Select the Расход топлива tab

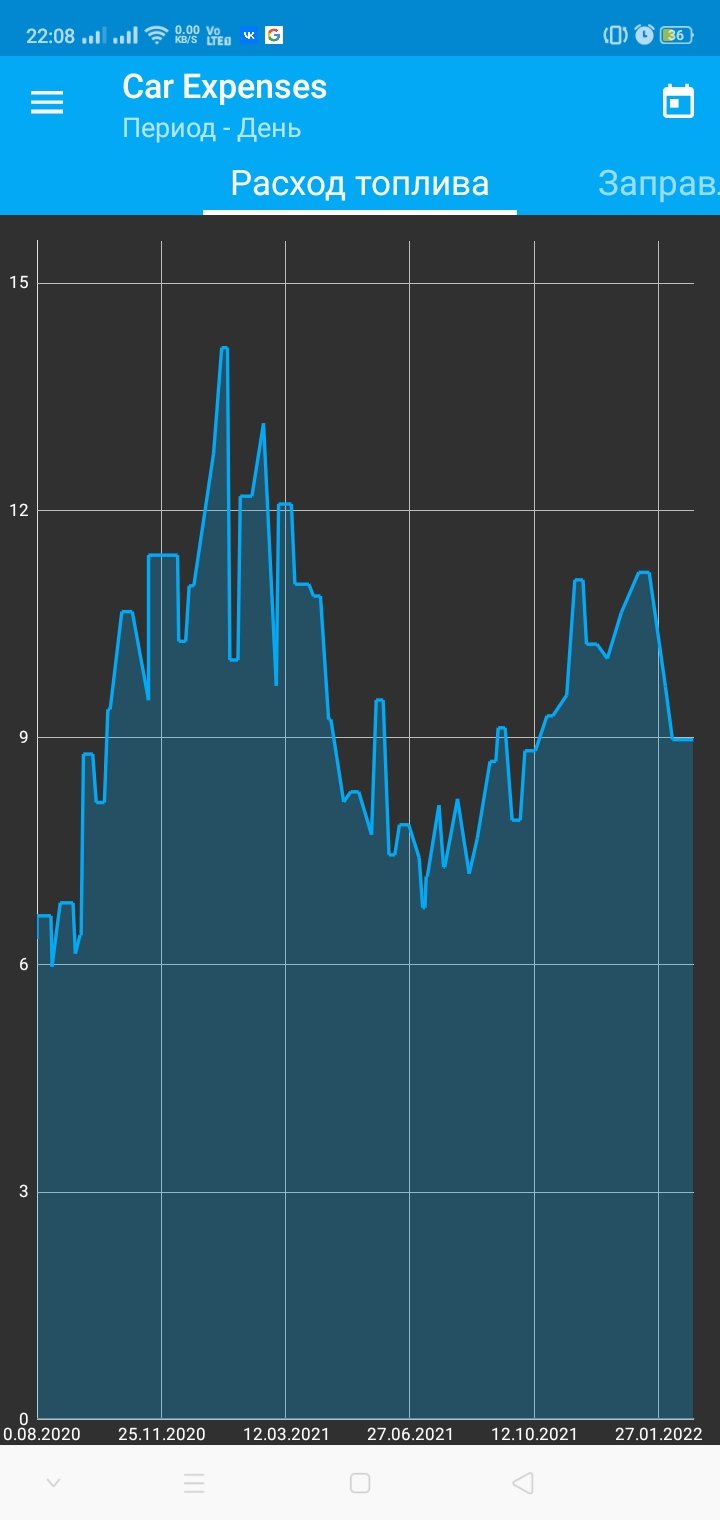click(x=360, y=184)
